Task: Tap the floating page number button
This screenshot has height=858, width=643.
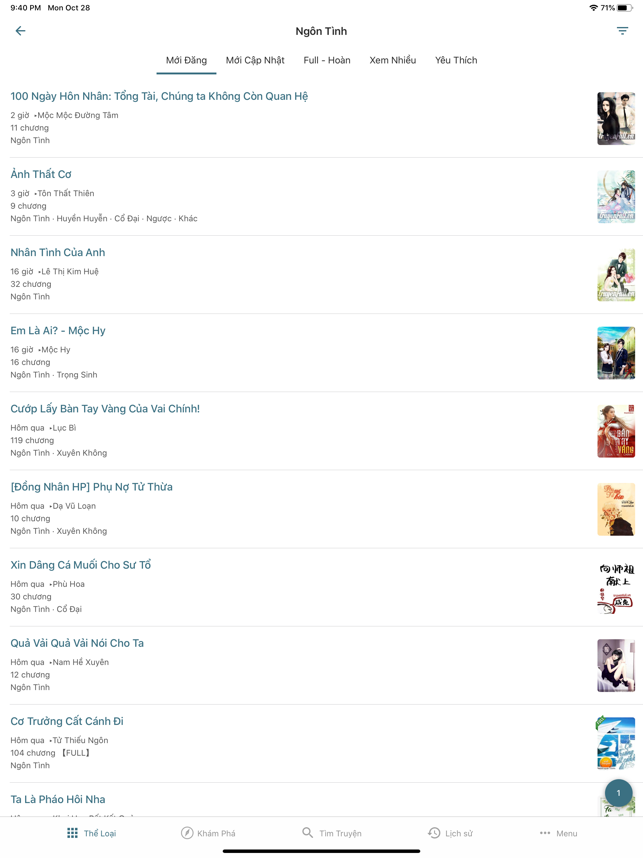Action: [618, 793]
